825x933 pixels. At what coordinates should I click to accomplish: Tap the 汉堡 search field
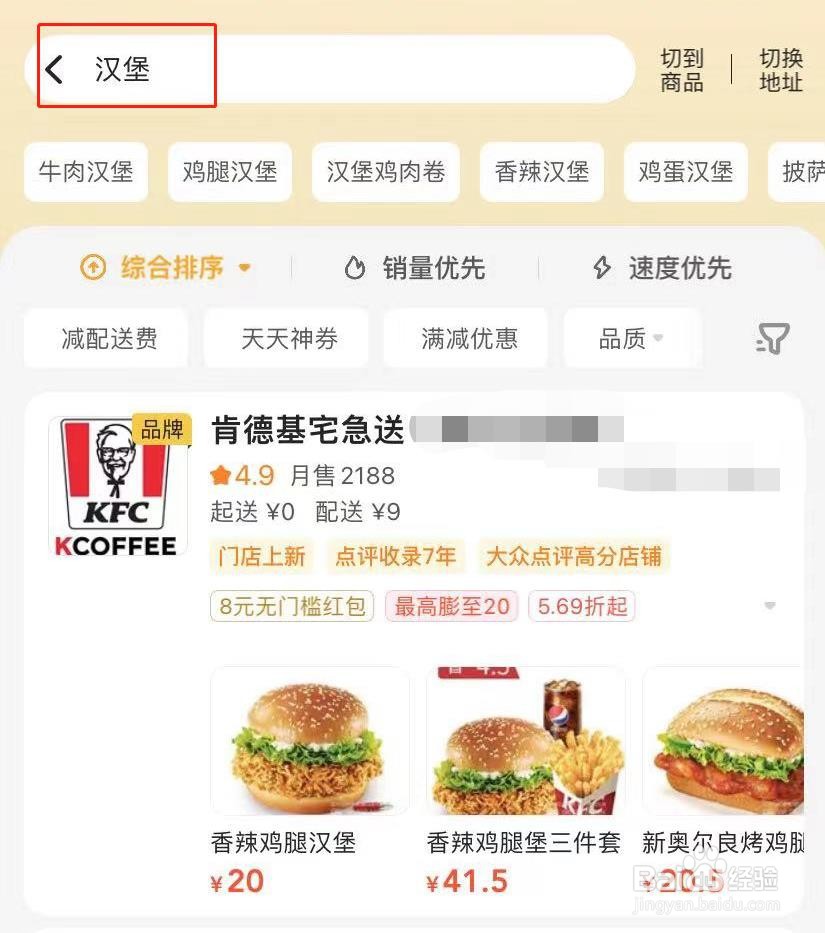[x=350, y=69]
